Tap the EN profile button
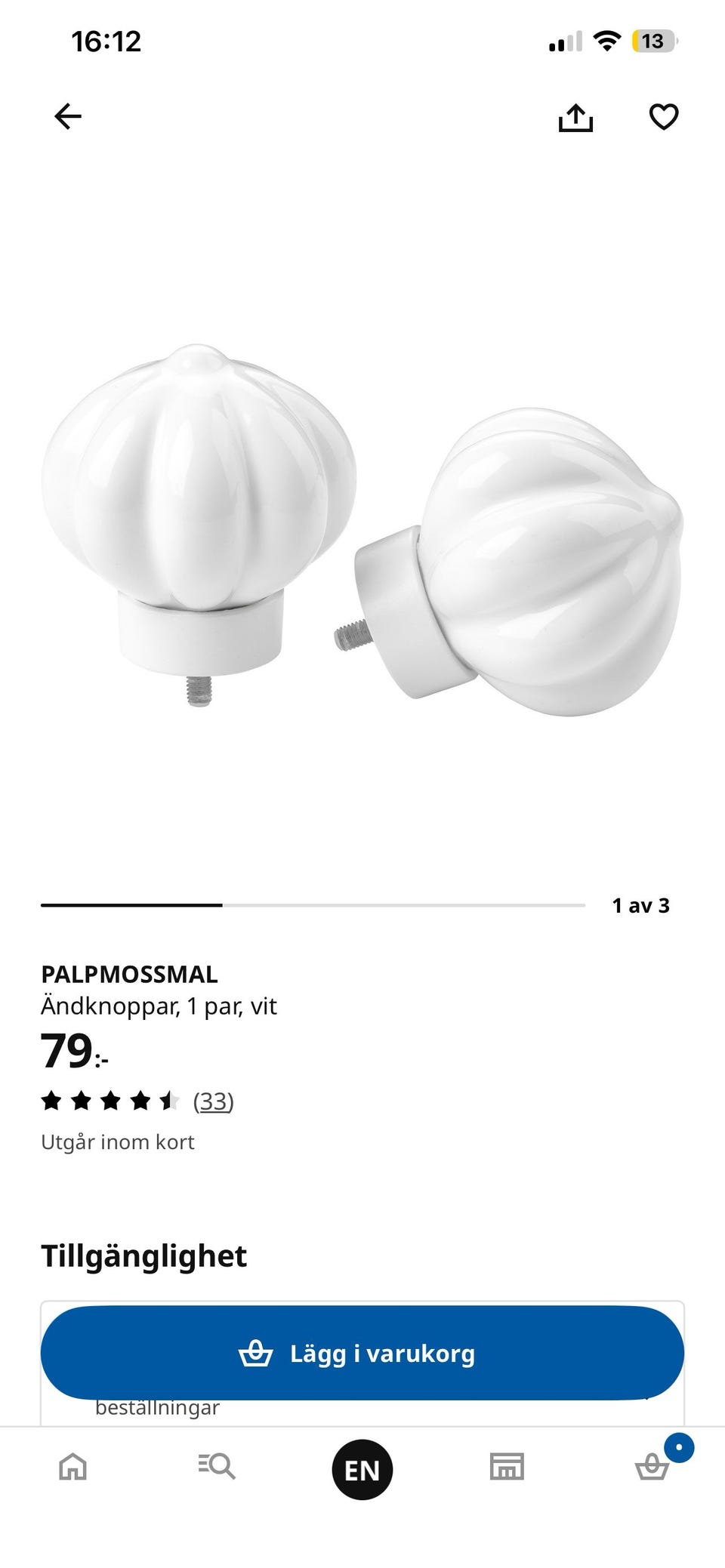The image size is (725, 1568). click(362, 1469)
